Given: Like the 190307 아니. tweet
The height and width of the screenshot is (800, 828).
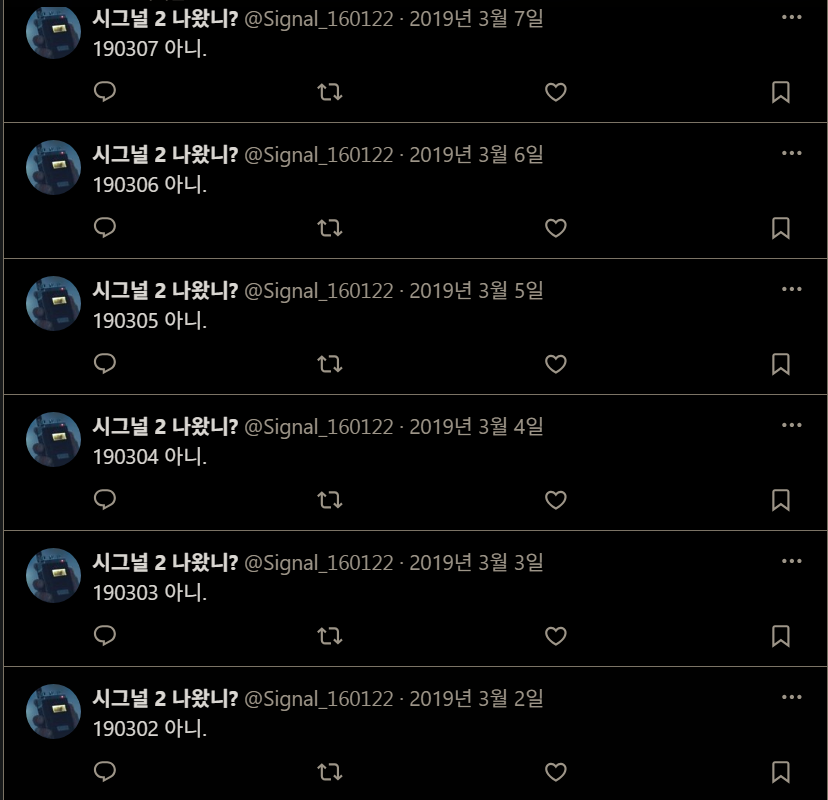Looking at the screenshot, I should pyautogui.click(x=556, y=92).
